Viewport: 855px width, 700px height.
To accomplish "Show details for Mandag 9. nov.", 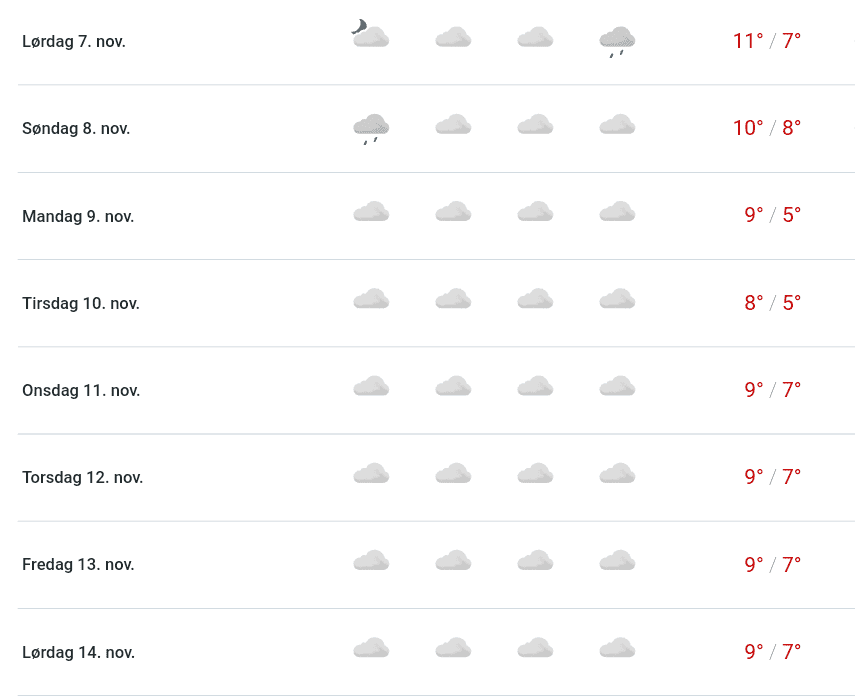I will coord(436,216).
